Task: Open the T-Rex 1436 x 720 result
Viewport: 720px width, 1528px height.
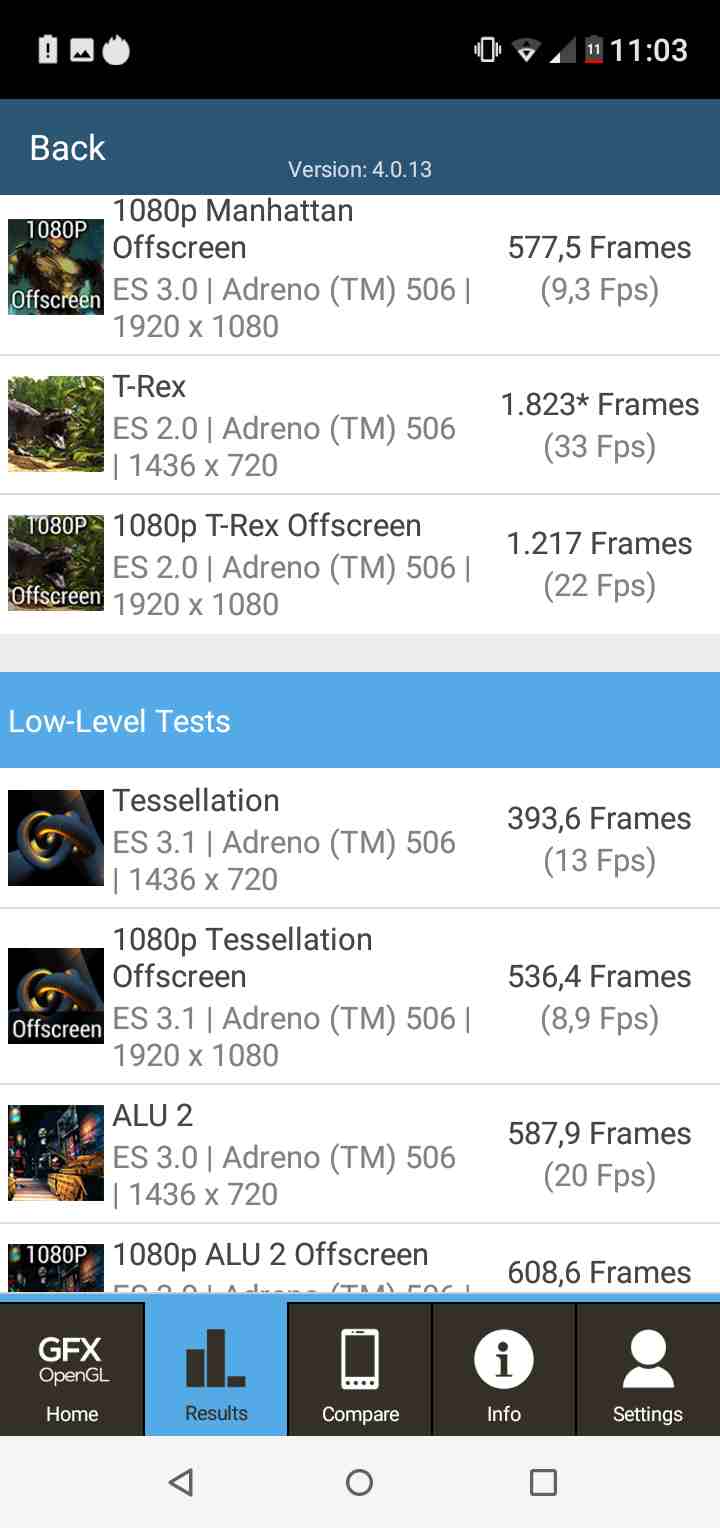Action: [x=360, y=425]
